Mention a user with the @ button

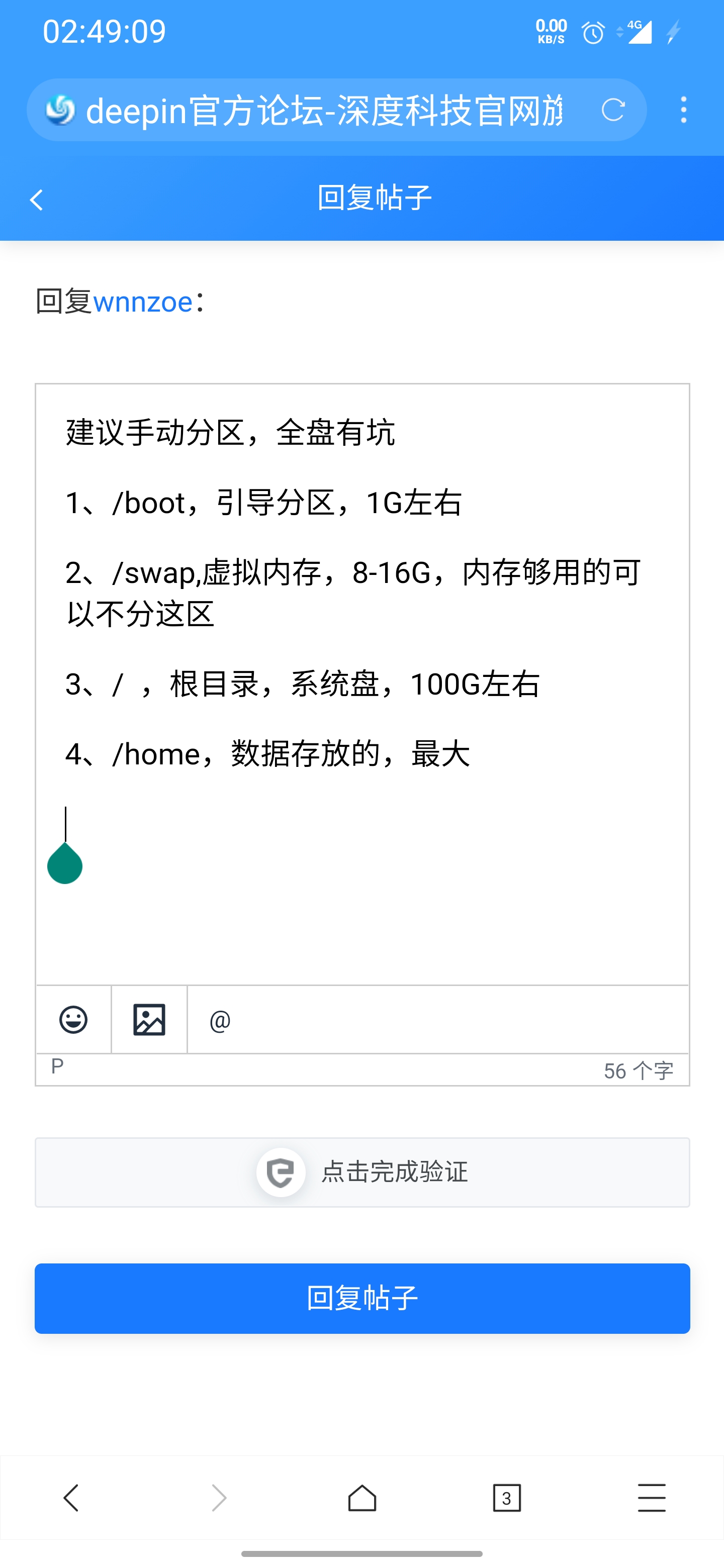coord(220,1021)
